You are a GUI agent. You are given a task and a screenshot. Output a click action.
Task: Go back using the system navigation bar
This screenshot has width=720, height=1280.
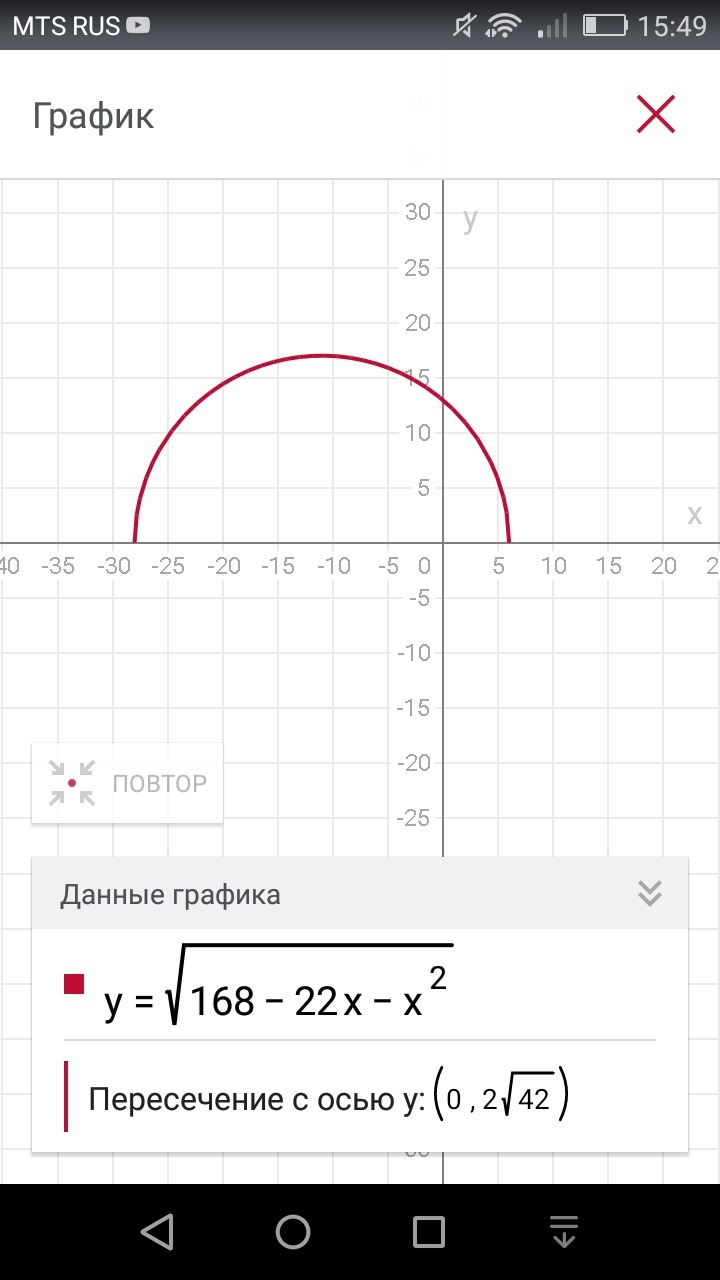tap(157, 1232)
